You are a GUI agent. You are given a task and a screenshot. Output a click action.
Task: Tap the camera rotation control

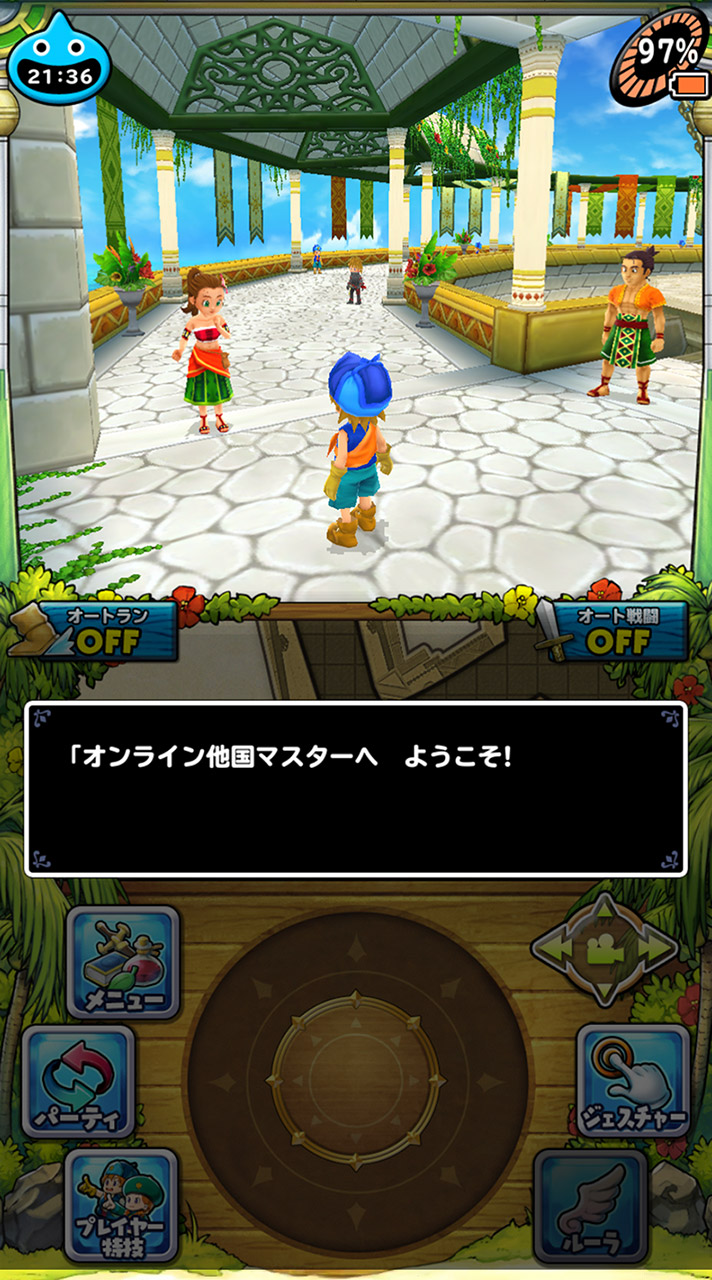(x=604, y=949)
